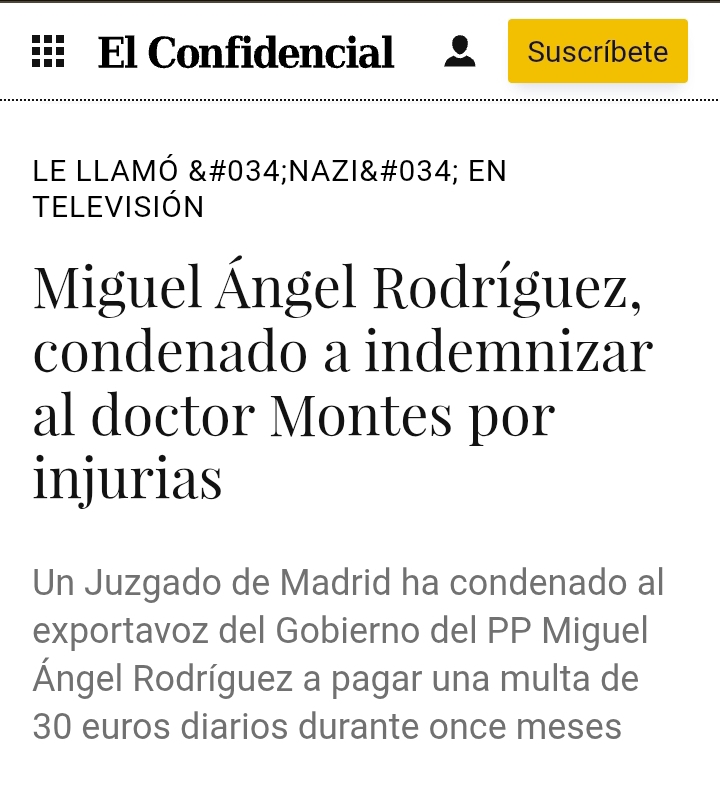
Task: Go to El Confidencial homepage
Action: coord(246,53)
